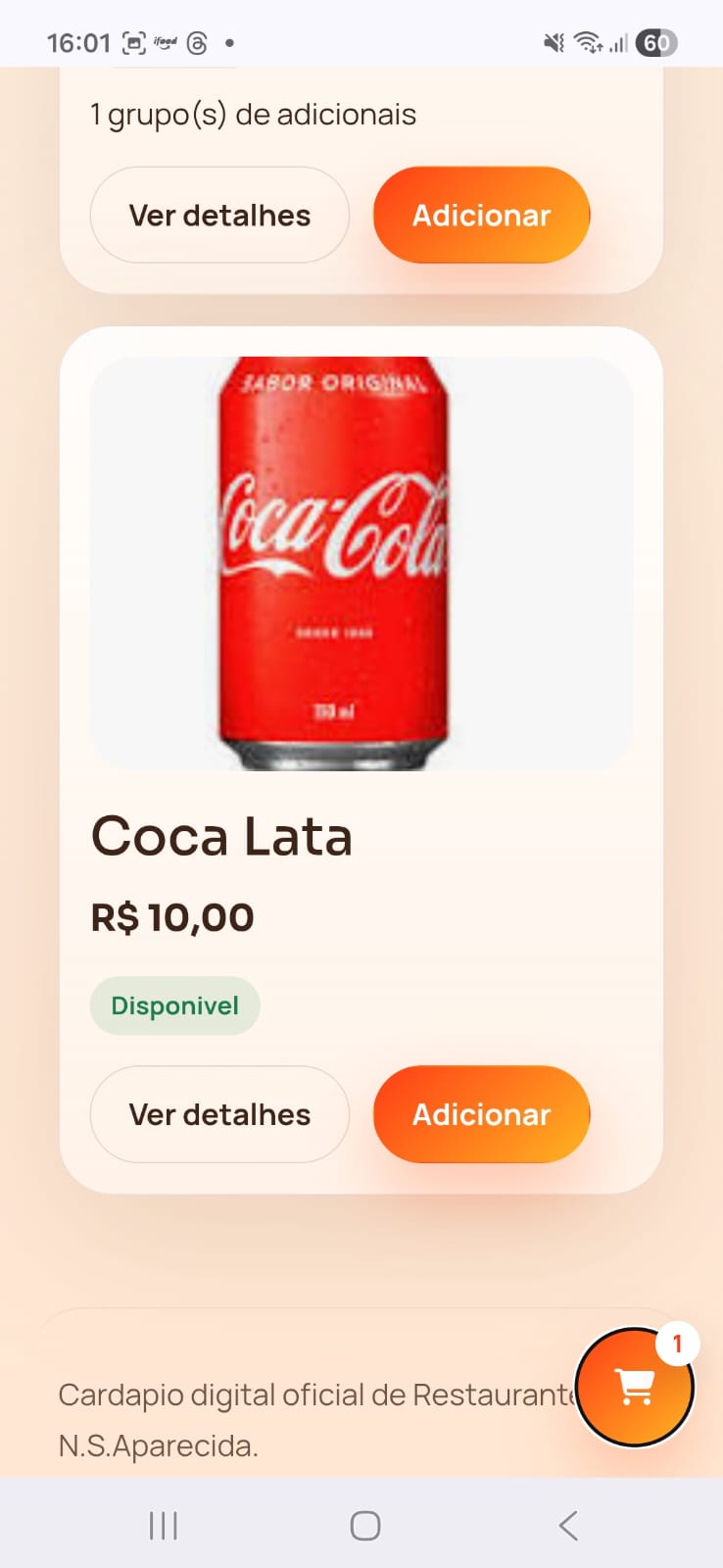
Task: Tap the muted sound icon
Action: pyautogui.click(x=553, y=42)
